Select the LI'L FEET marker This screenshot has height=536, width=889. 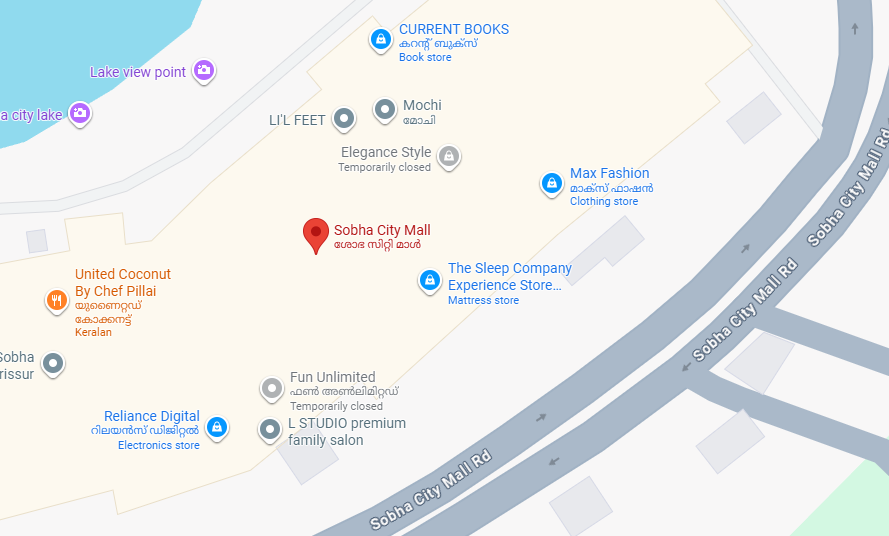pyautogui.click(x=344, y=119)
